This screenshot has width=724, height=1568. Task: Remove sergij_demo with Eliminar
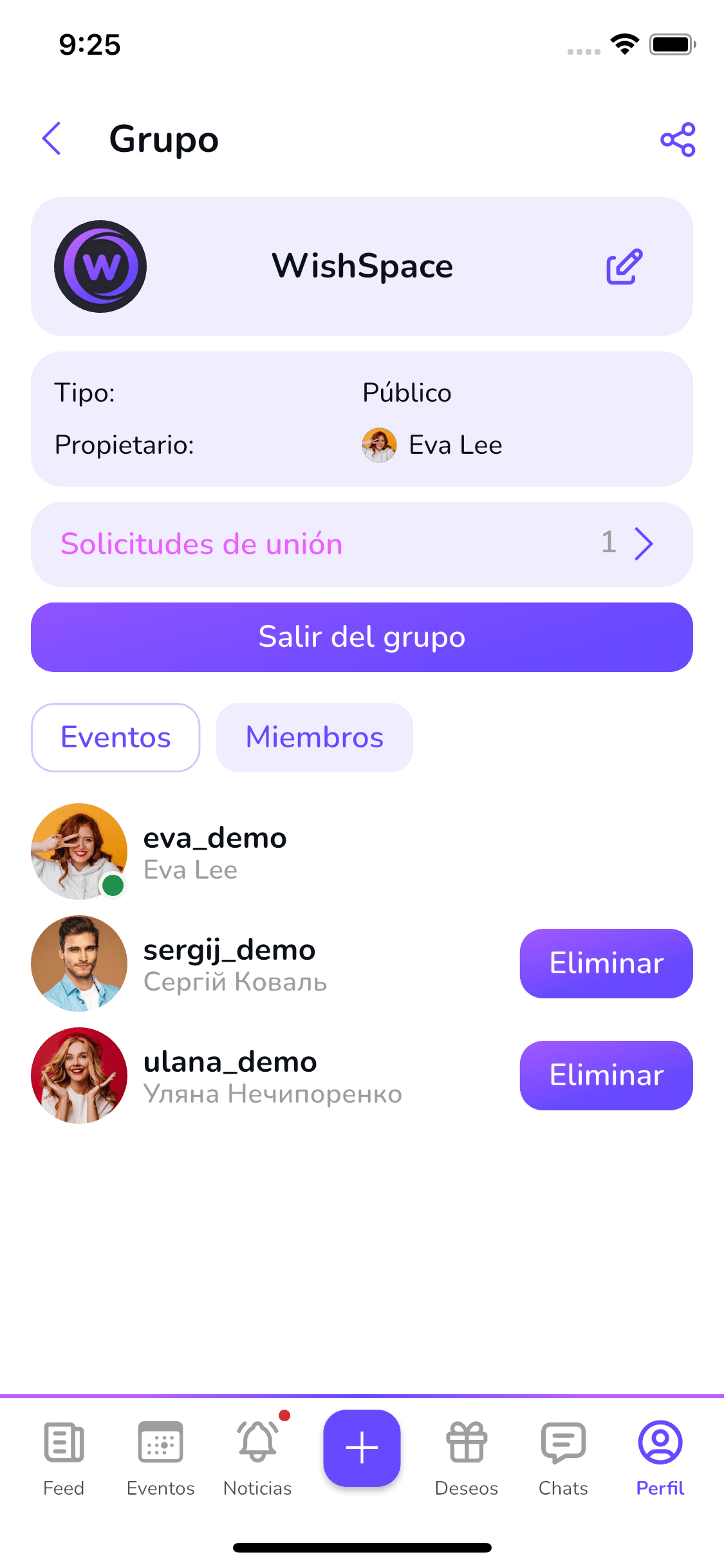click(x=606, y=963)
